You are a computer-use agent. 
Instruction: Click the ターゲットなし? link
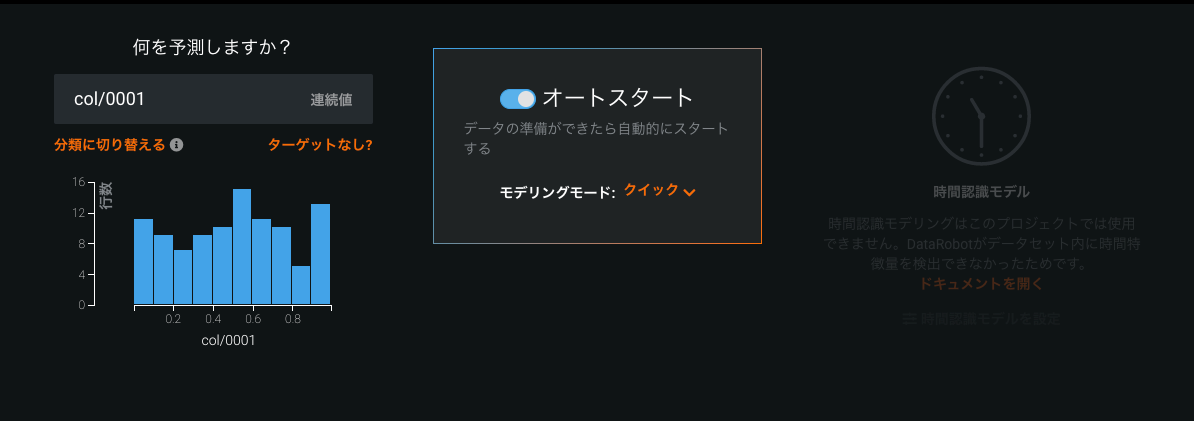tap(320, 145)
